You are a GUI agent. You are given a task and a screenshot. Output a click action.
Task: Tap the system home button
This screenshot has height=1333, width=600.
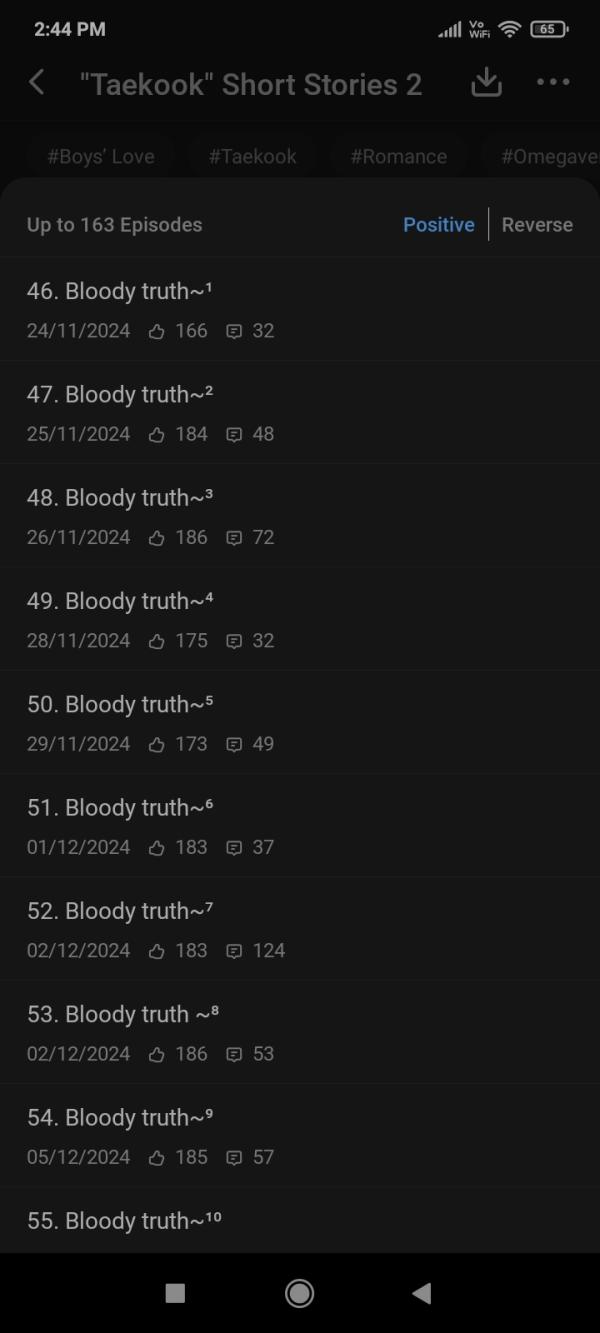point(299,1293)
